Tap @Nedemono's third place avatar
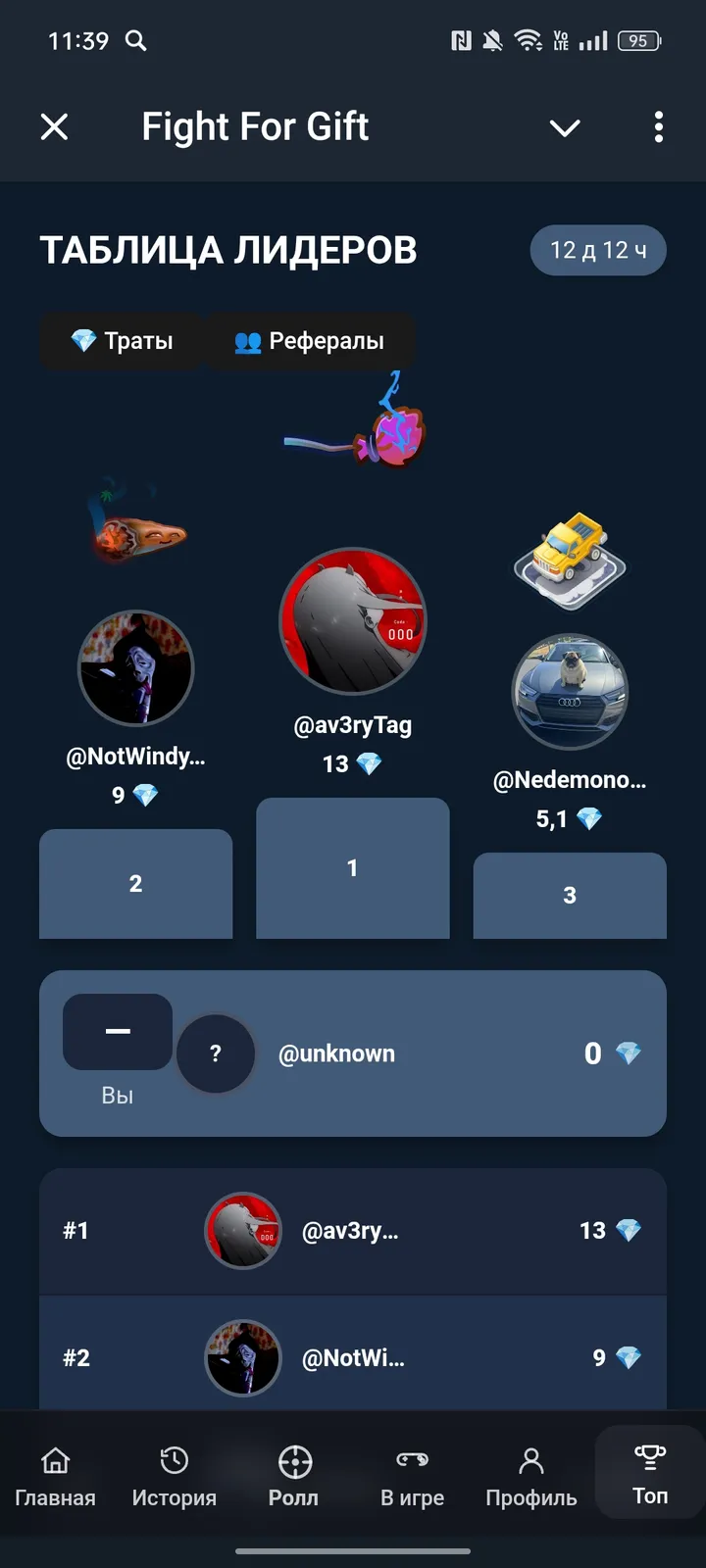This screenshot has width=706, height=1568. pos(570,693)
